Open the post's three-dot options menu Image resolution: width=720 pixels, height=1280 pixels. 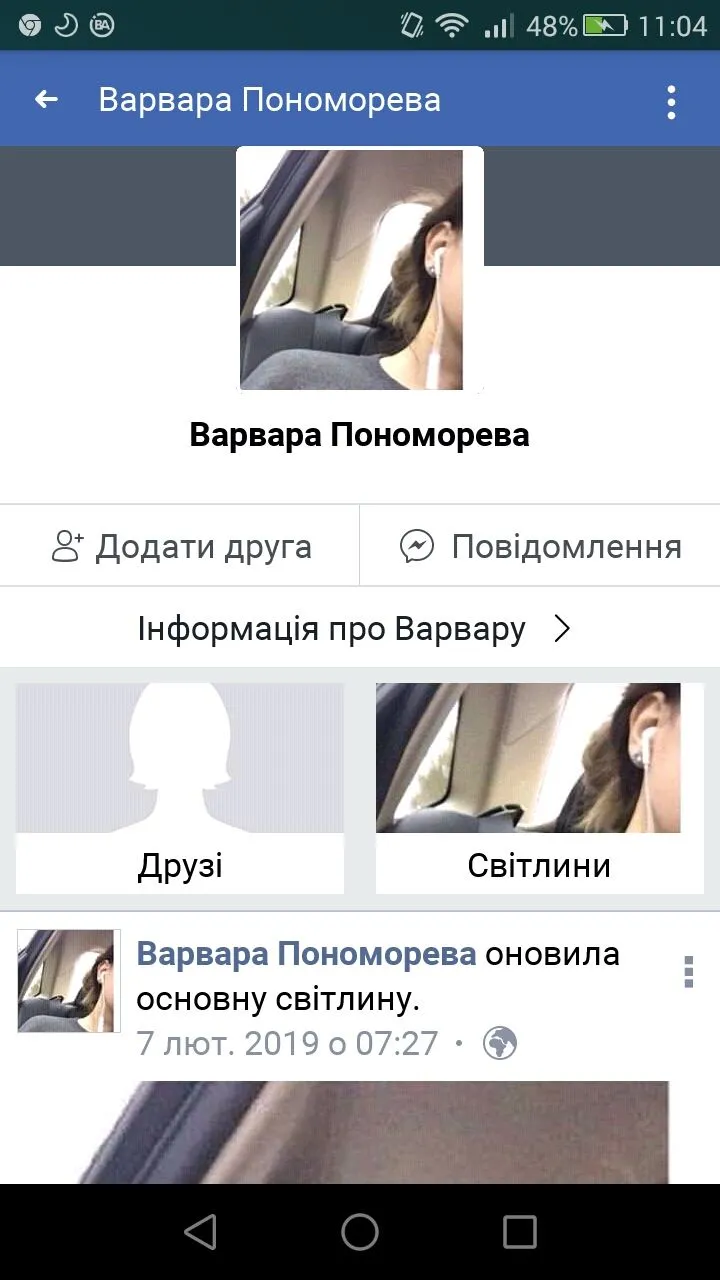[688, 971]
